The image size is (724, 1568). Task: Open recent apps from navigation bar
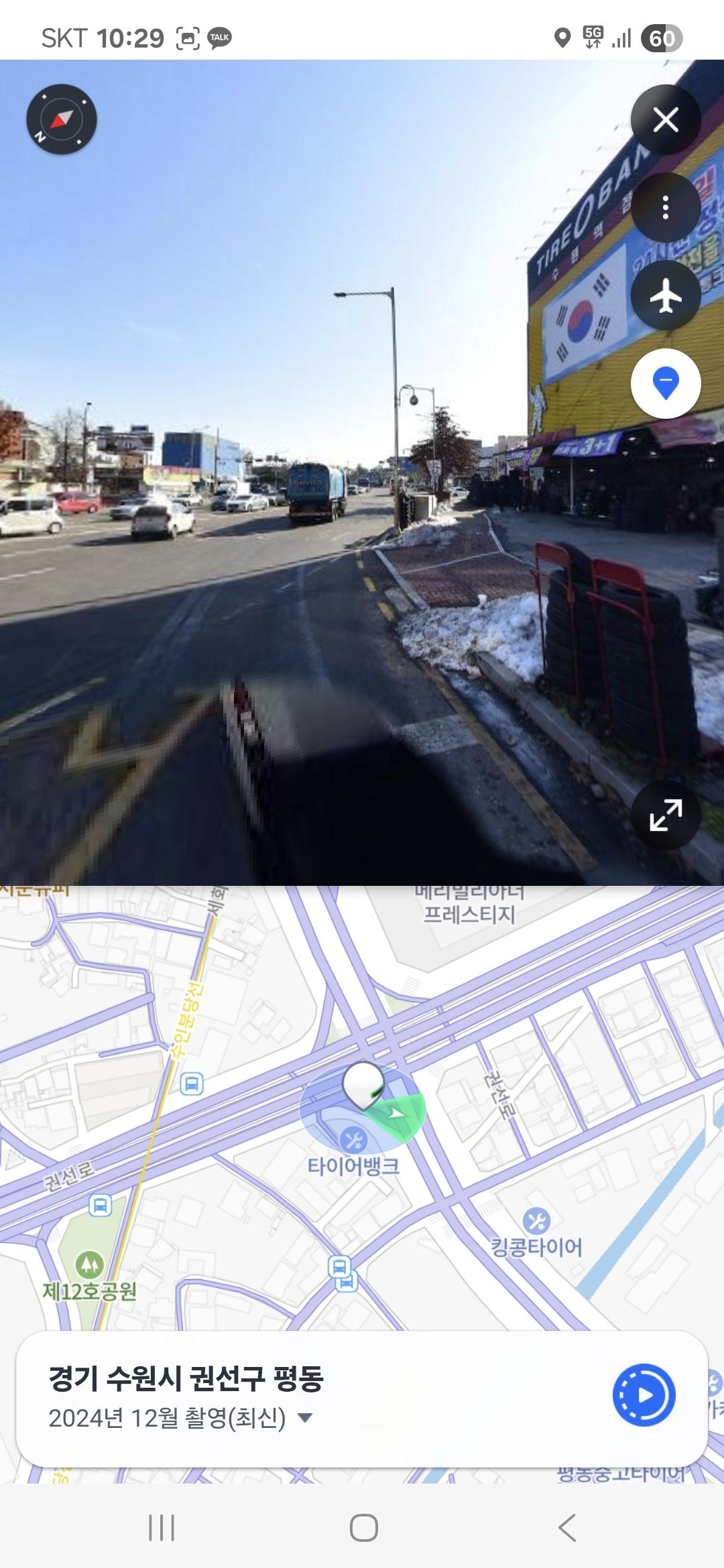pyautogui.click(x=161, y=1528)
